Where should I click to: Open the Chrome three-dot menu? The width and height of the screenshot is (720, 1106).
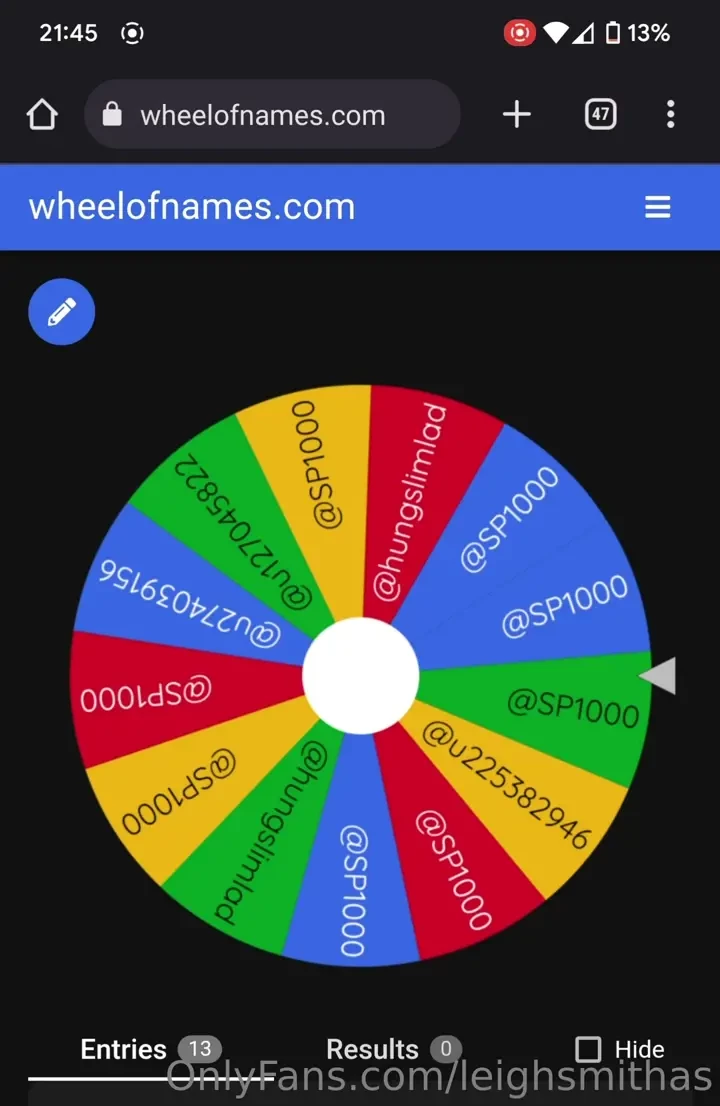(670, 114)
